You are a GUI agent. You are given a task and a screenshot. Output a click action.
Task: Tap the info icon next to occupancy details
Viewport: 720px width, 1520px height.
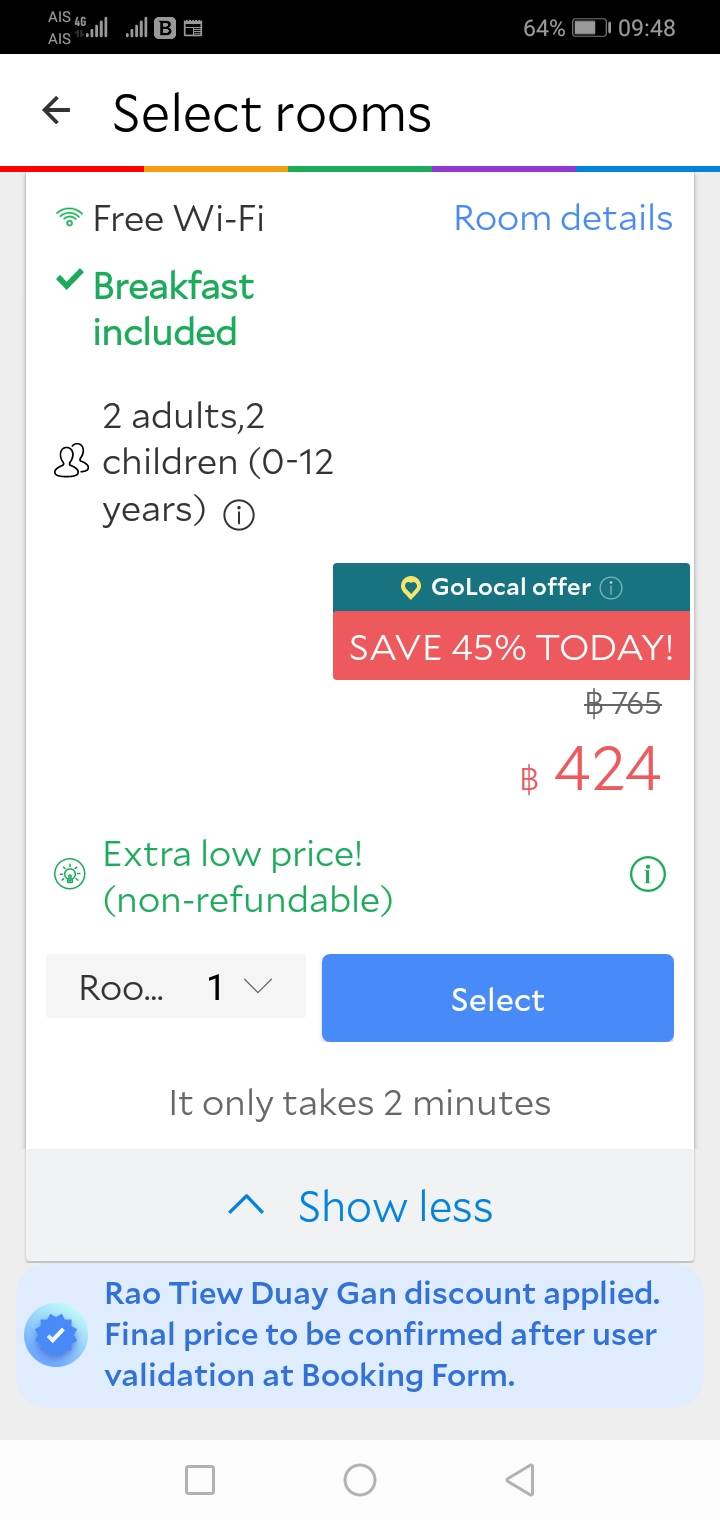238,515
